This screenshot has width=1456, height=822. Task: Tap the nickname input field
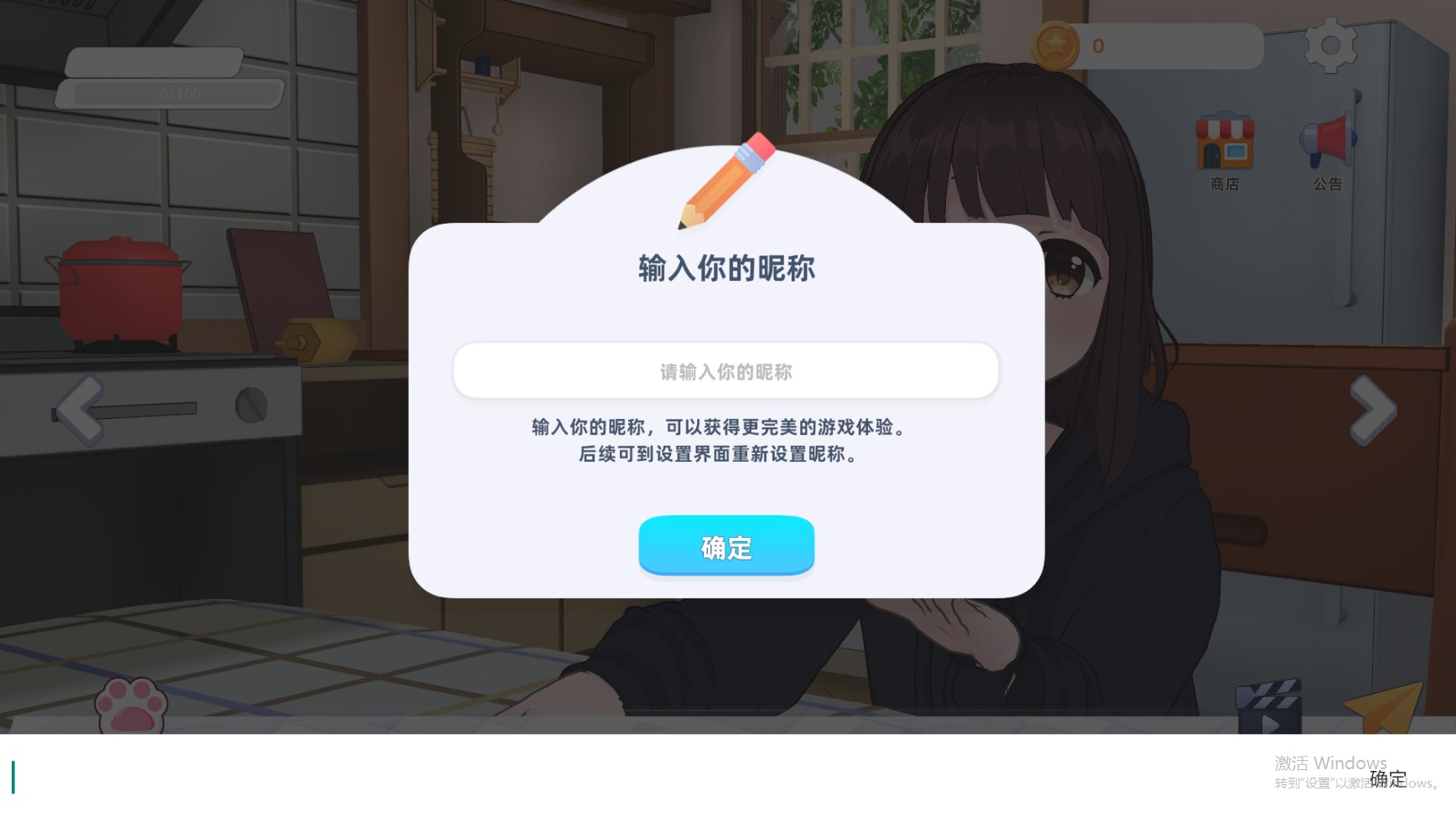tap(725, 370)
